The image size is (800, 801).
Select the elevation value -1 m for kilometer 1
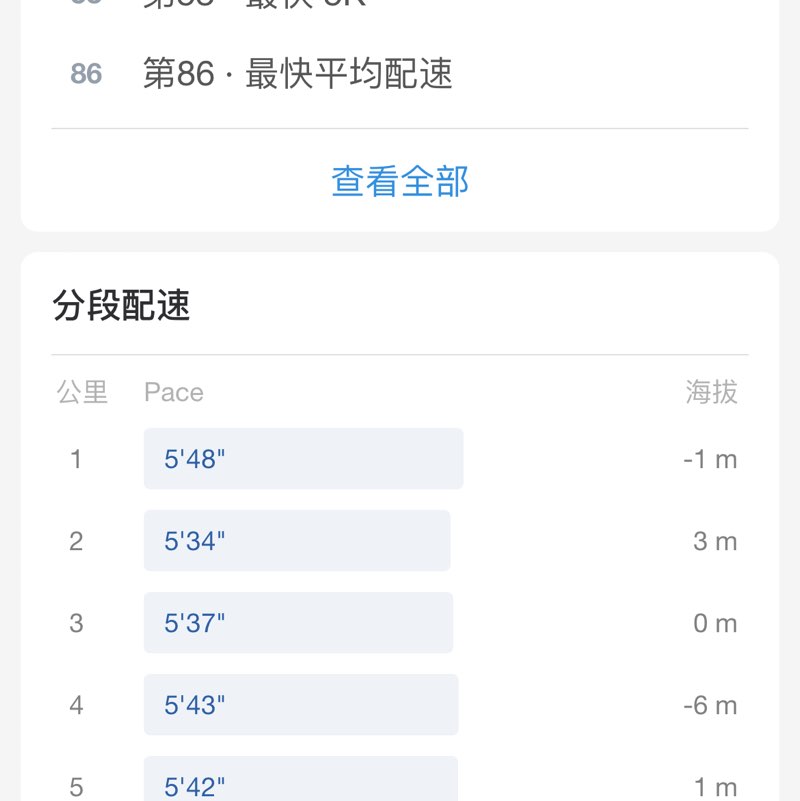pos(712,458)
